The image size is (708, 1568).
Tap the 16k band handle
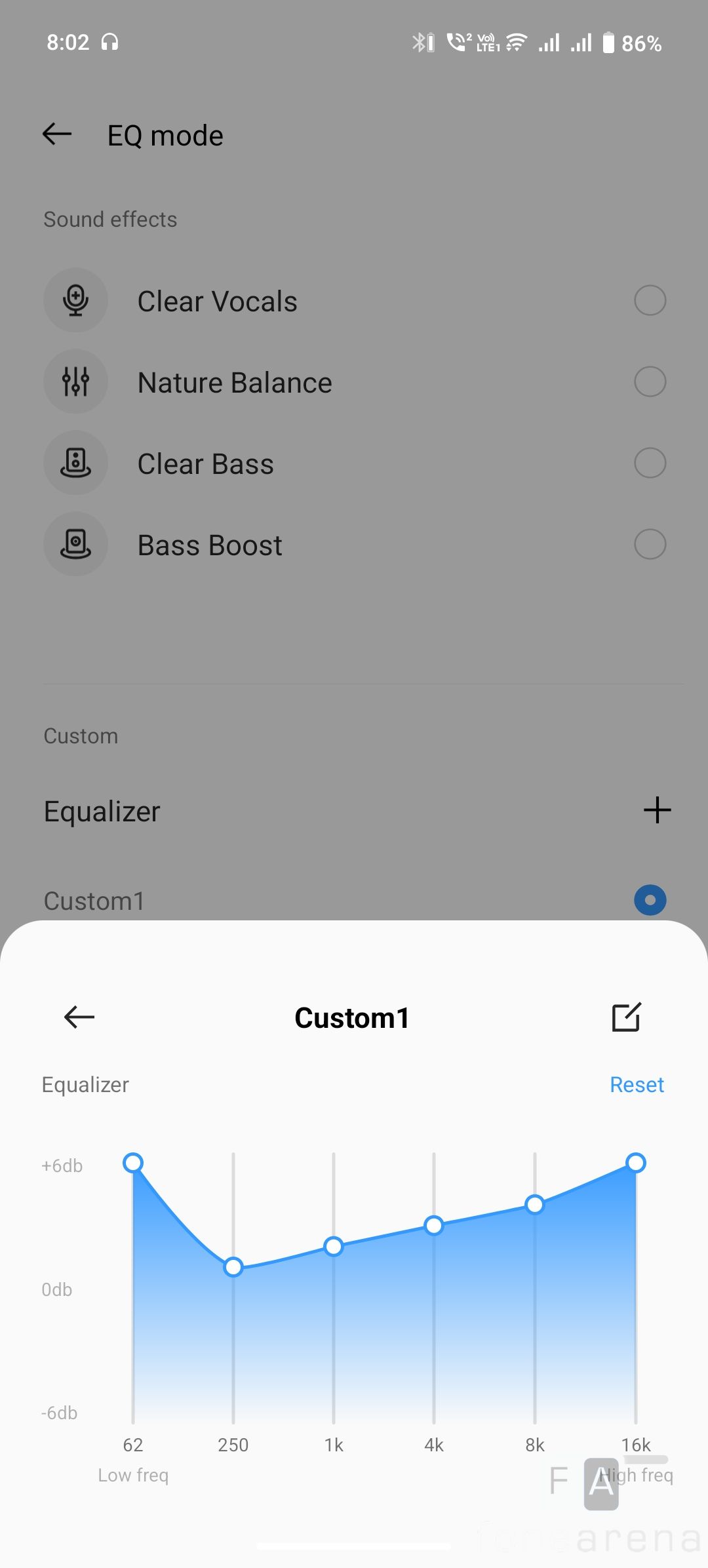point(636,1163)
